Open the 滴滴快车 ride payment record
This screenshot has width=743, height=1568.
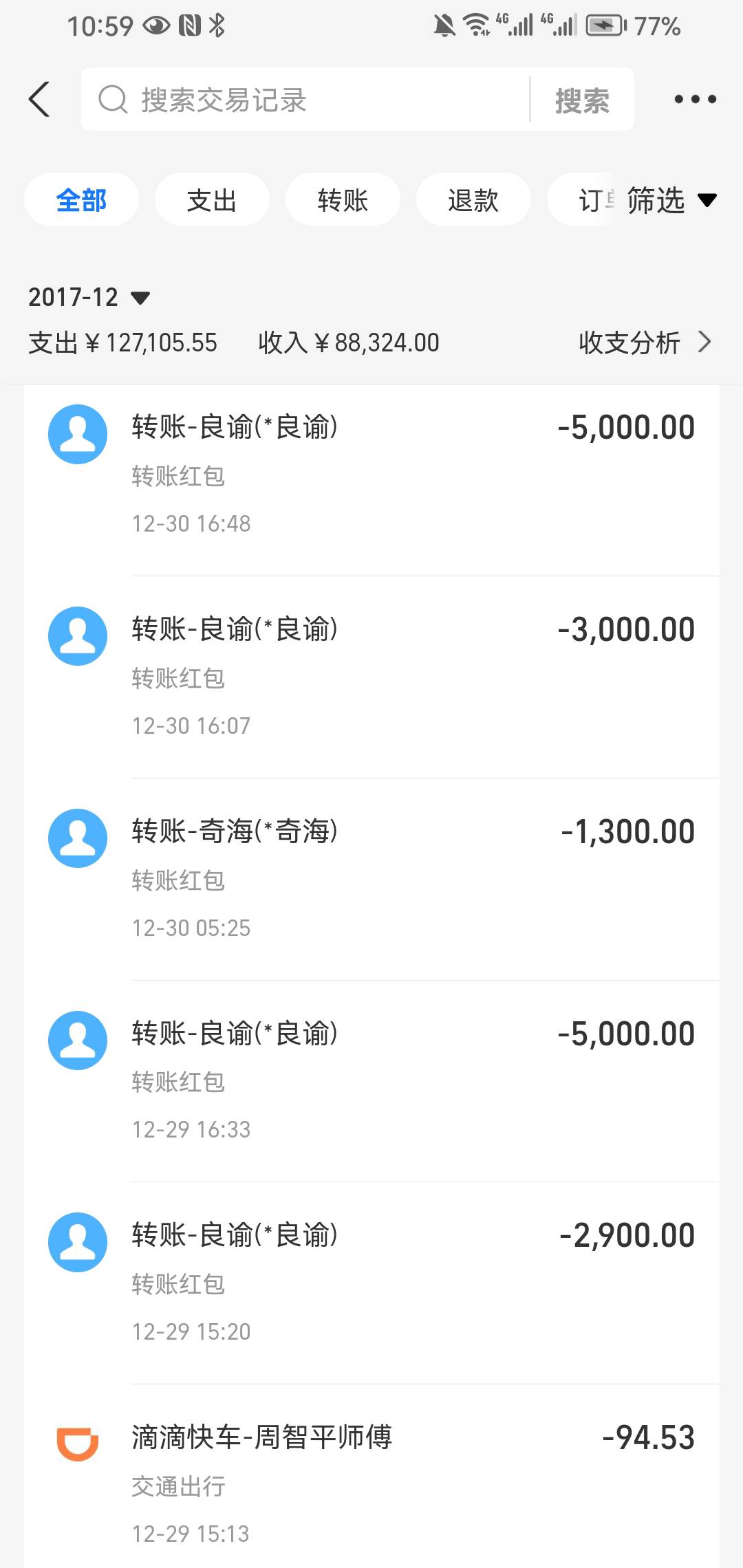pyautogui.click(x=371, y=1477)
